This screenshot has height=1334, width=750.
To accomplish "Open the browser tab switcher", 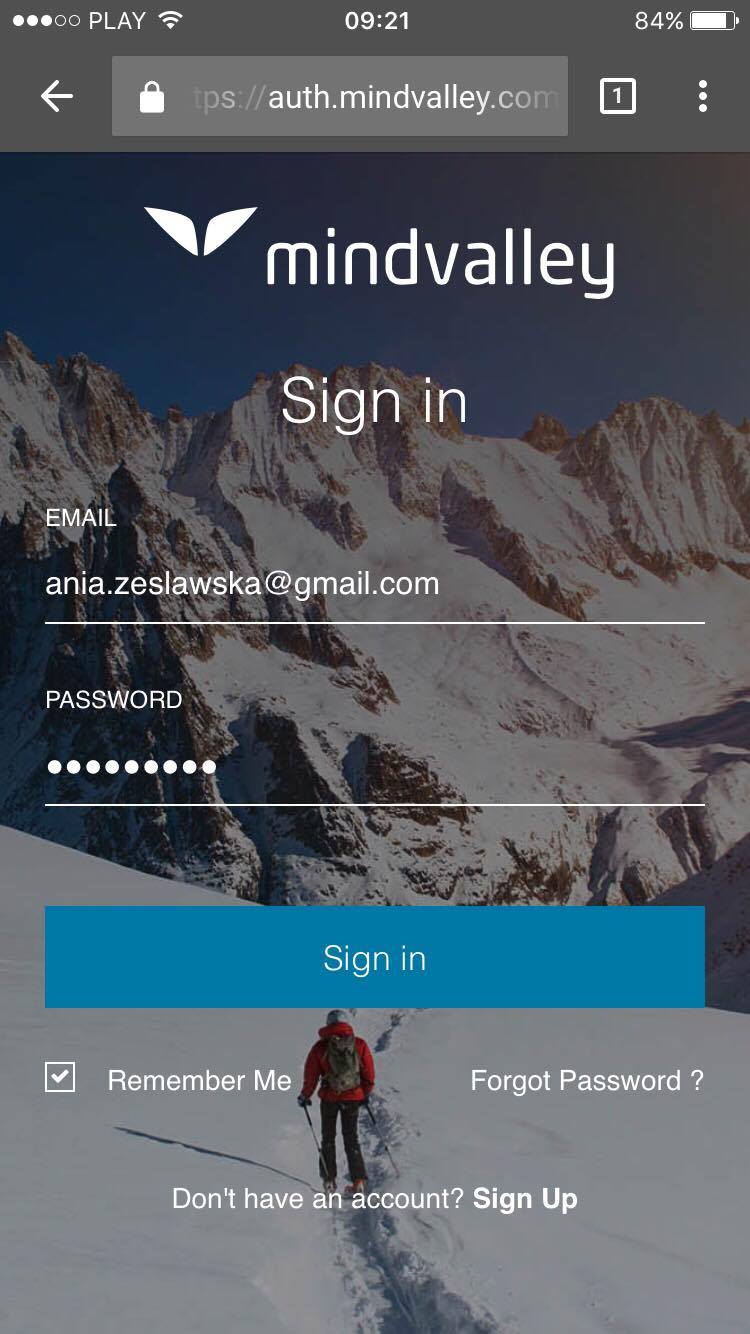I will 617,97.
